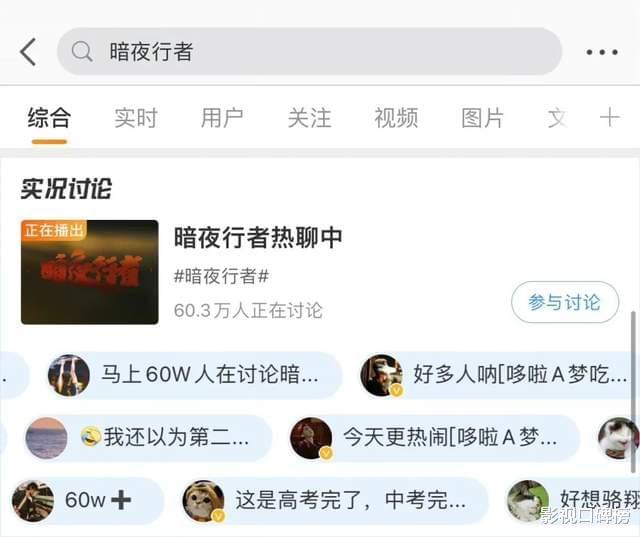Show the 图片 tab results

[482, 118]
